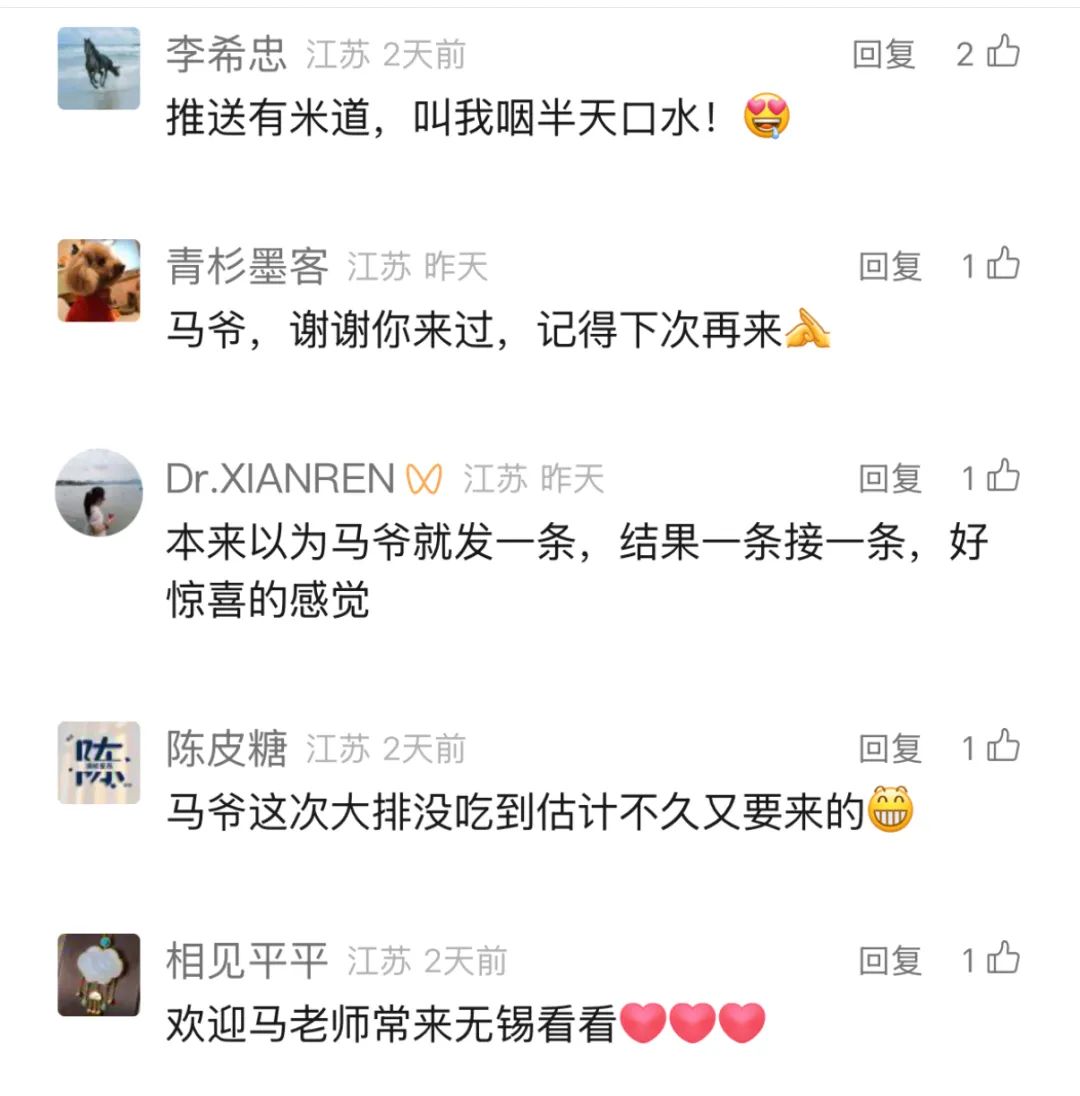The image size is (1080, 1096).
Task: Reply to Dr.XIANREN's comment
Action: click(890, 478)
